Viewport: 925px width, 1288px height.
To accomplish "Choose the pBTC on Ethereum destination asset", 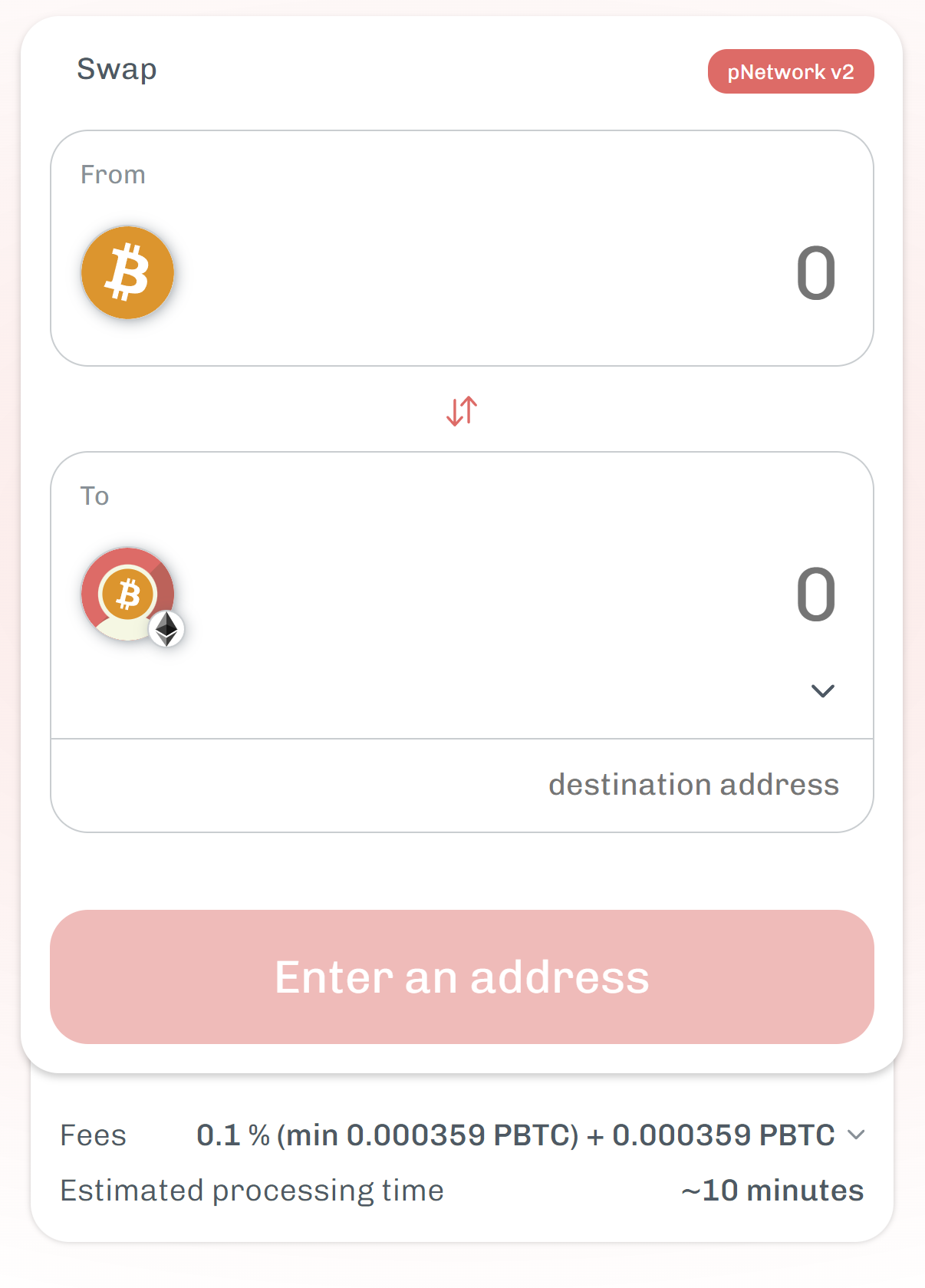I will tap(130, 595).
